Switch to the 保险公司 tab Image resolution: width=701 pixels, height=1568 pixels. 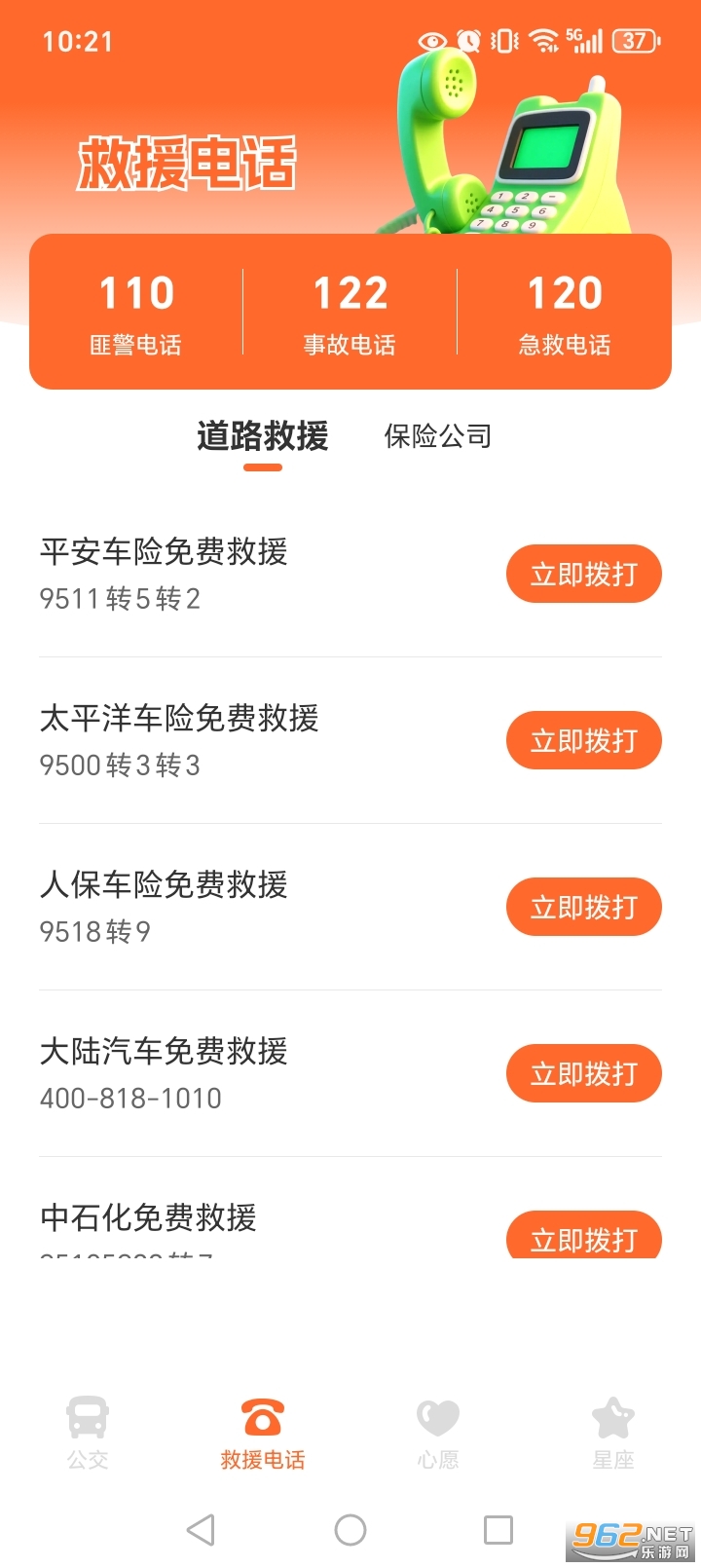(x=437, y=435)
